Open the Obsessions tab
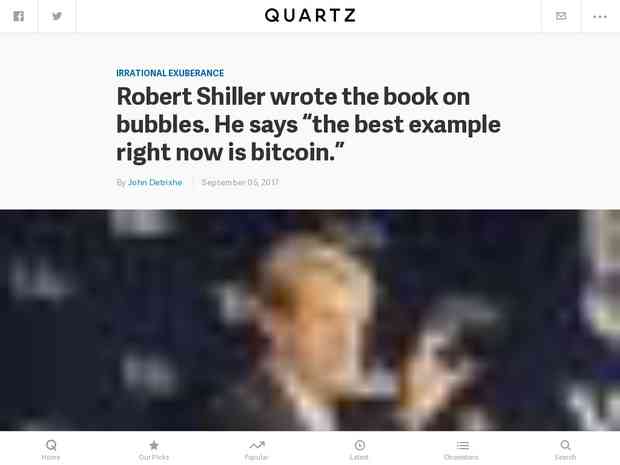The height and width of the screenshot is (465, 620). (462, 449)
